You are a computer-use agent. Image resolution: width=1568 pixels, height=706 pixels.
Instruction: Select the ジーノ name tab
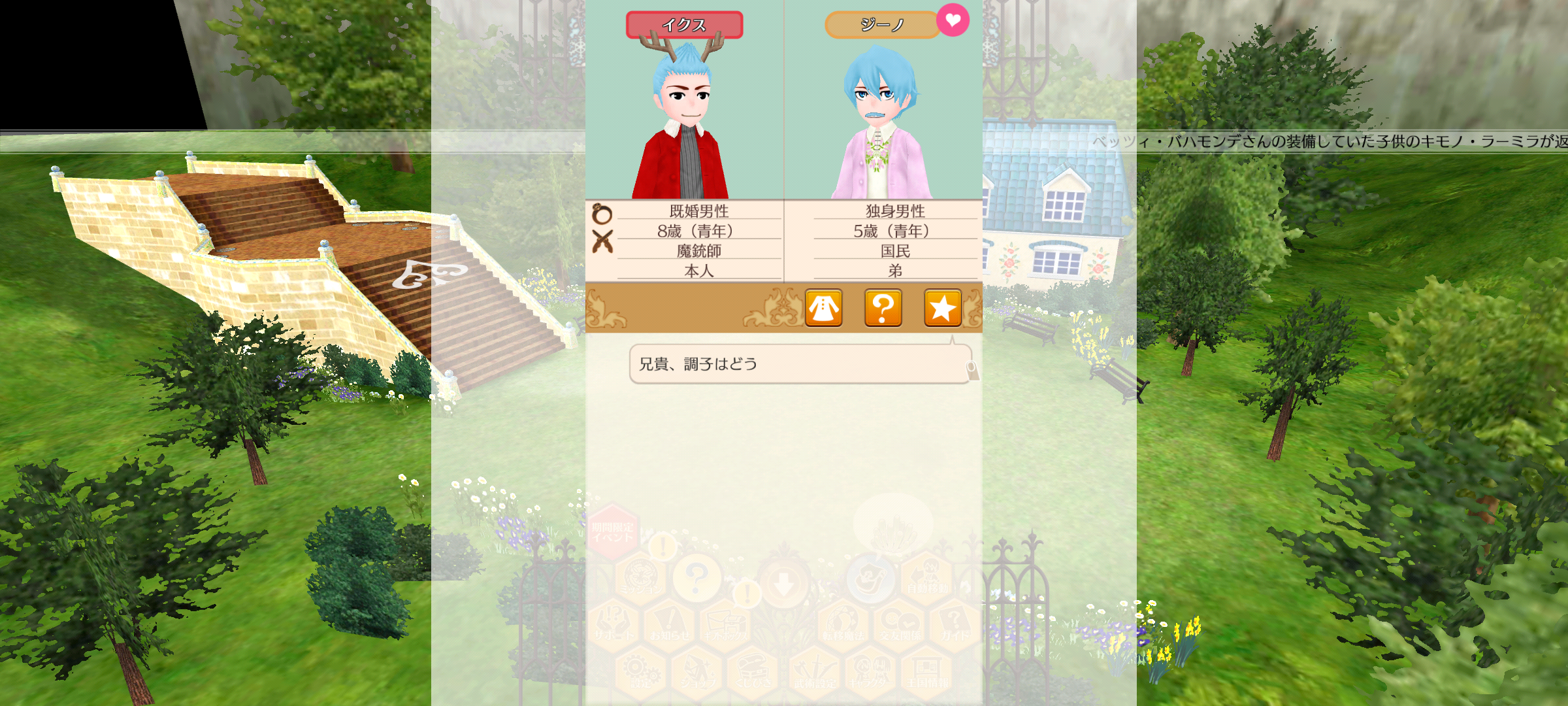pyautogui.click(x=881, y=25)
